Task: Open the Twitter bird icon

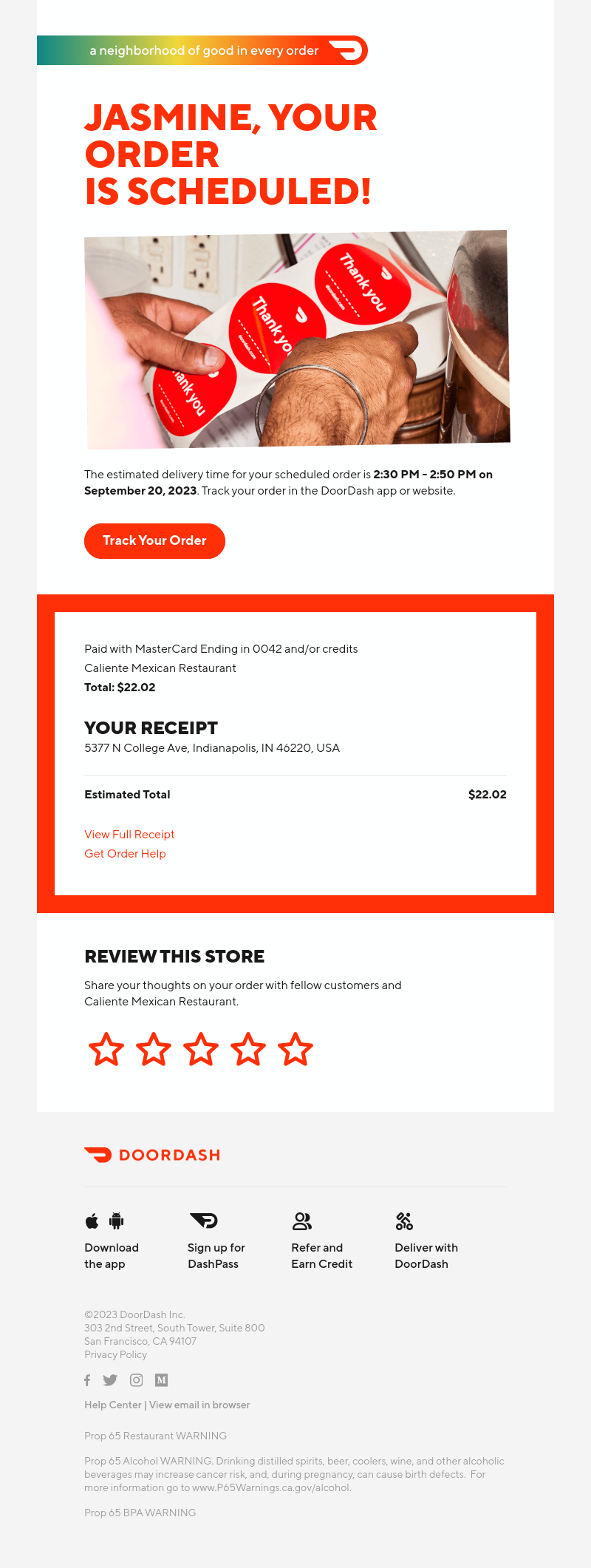Action: 110,1380
